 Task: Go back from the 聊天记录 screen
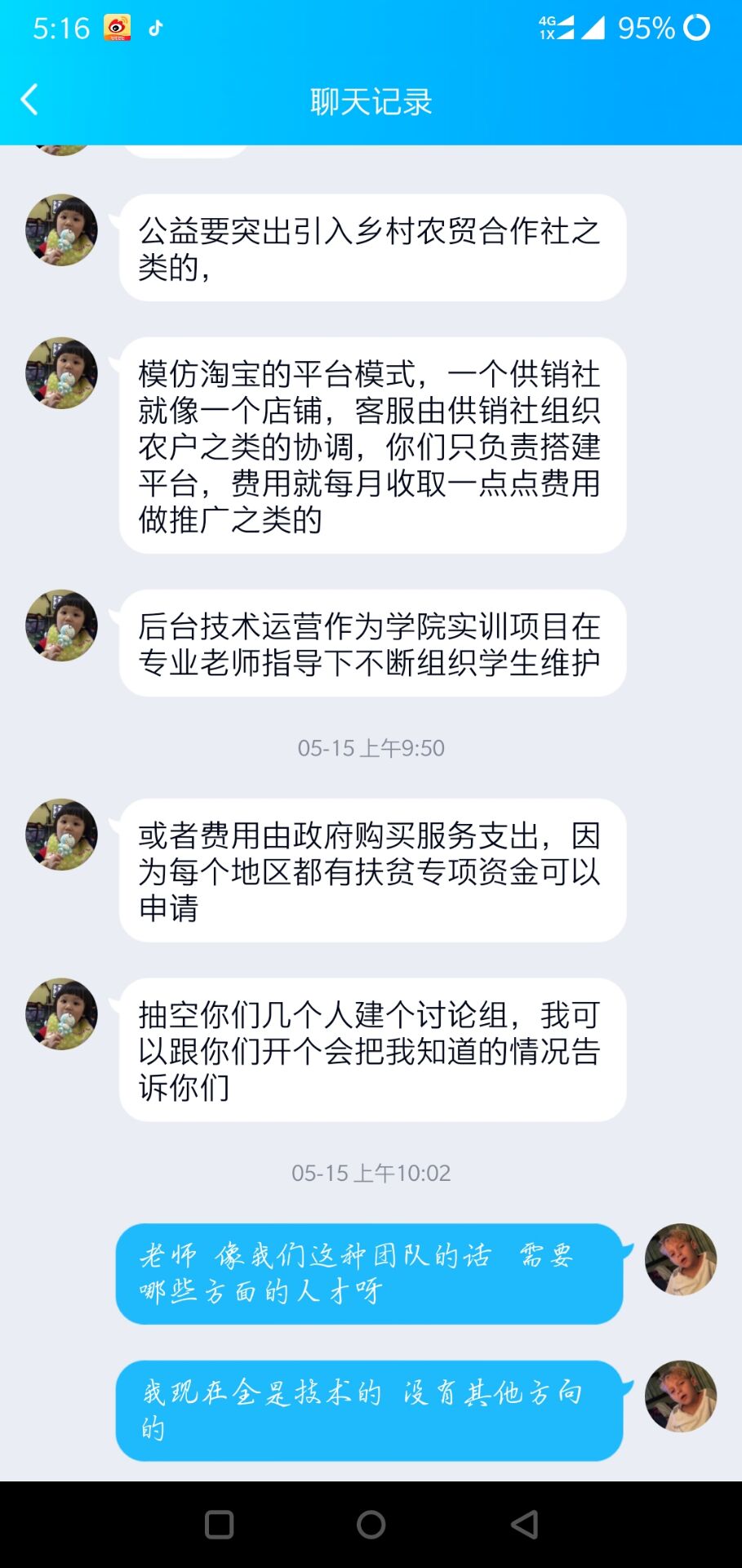click(29, 100)
